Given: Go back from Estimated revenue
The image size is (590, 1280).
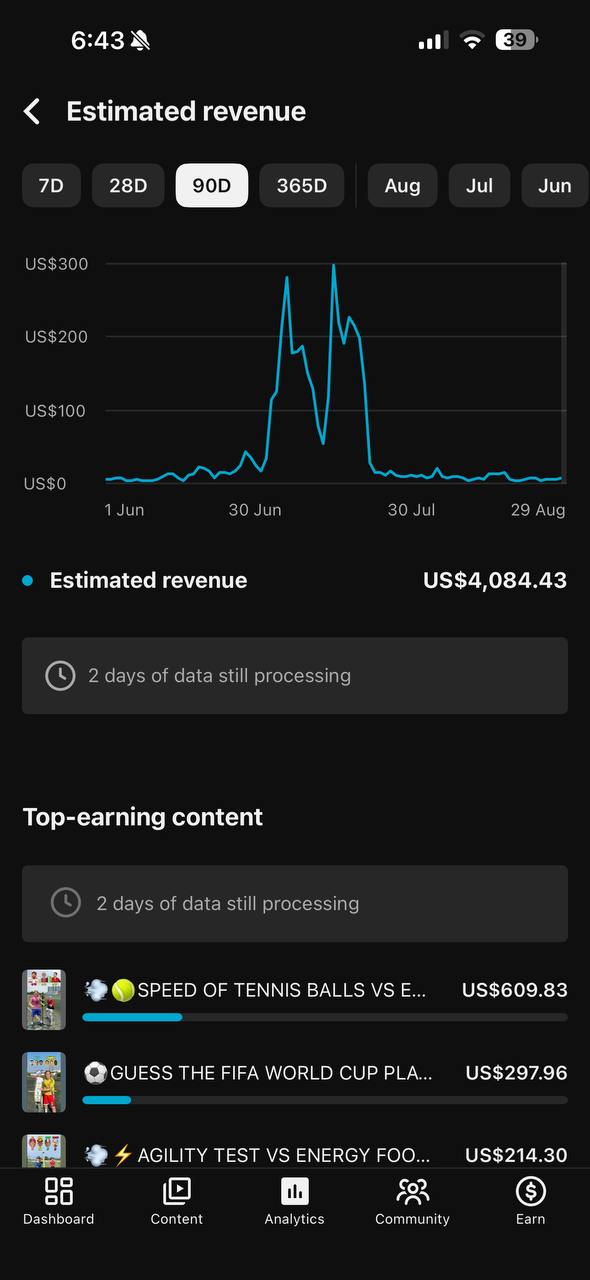Looking at the screenshot, I should click(32, 111).
